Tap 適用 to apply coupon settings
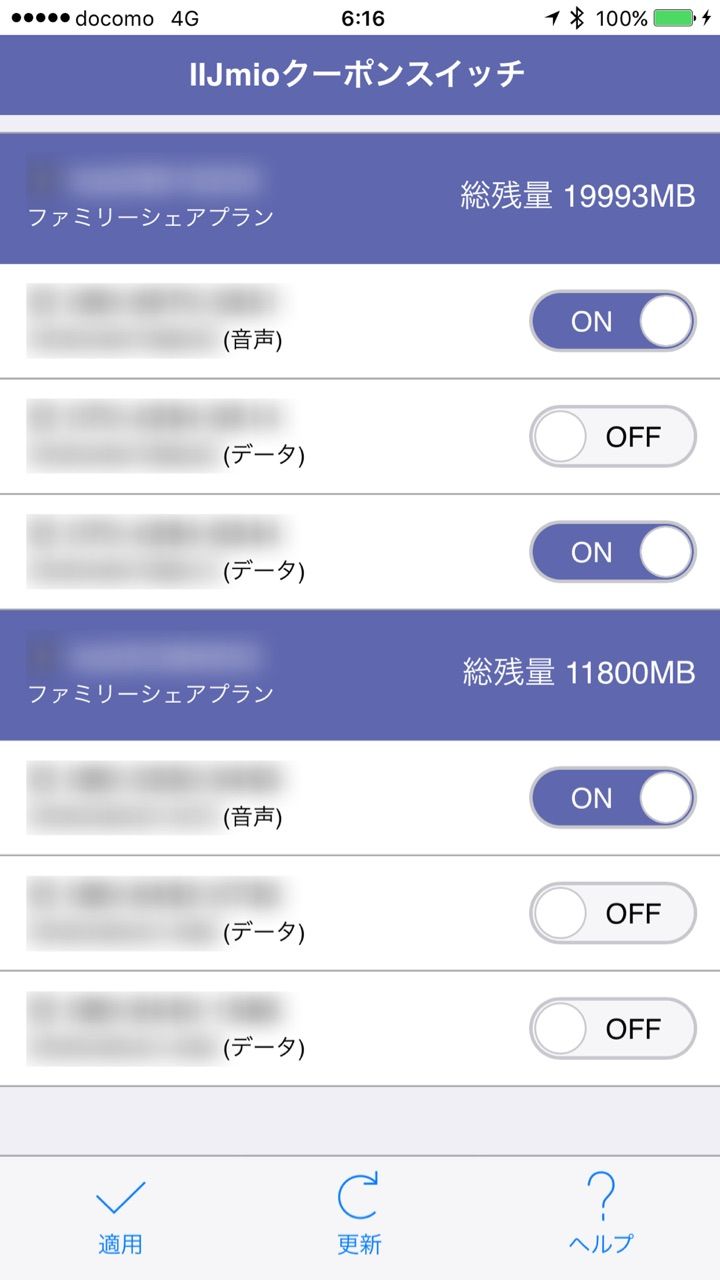This screenshot has height=1280, width=720. 120,1217
